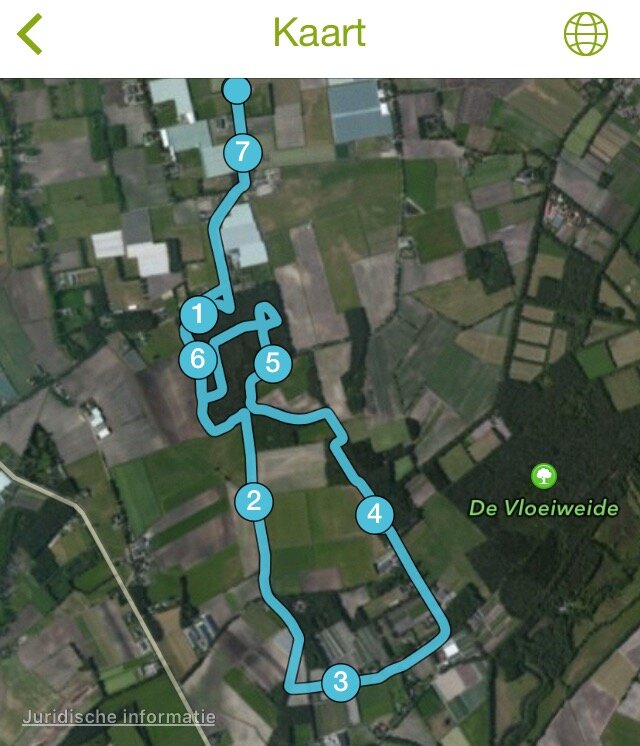Open route waypoint 5
The height and width of the screenshot is (746, 640).
pos(273,362)
